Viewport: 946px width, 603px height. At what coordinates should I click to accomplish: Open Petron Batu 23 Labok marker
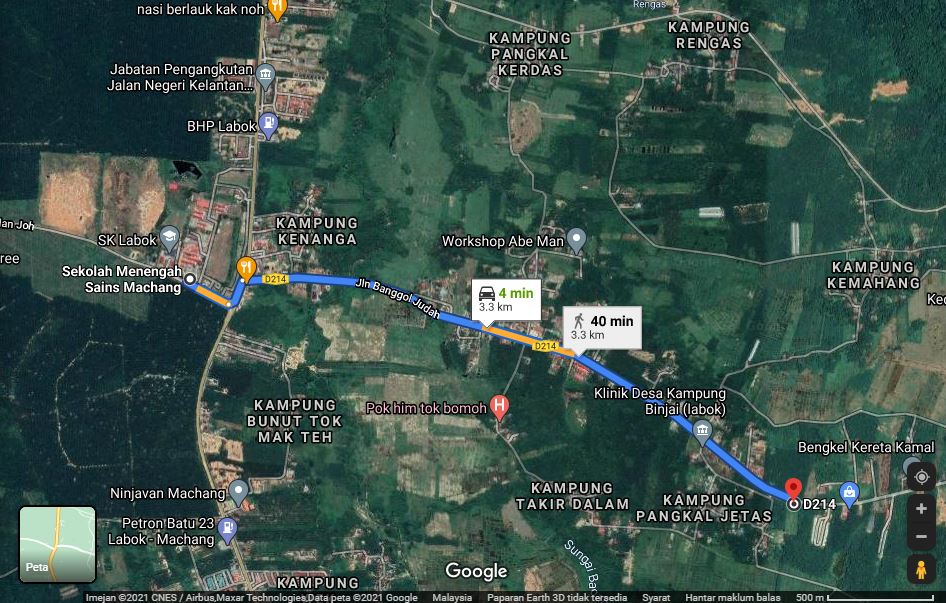[x=229, y=530]
